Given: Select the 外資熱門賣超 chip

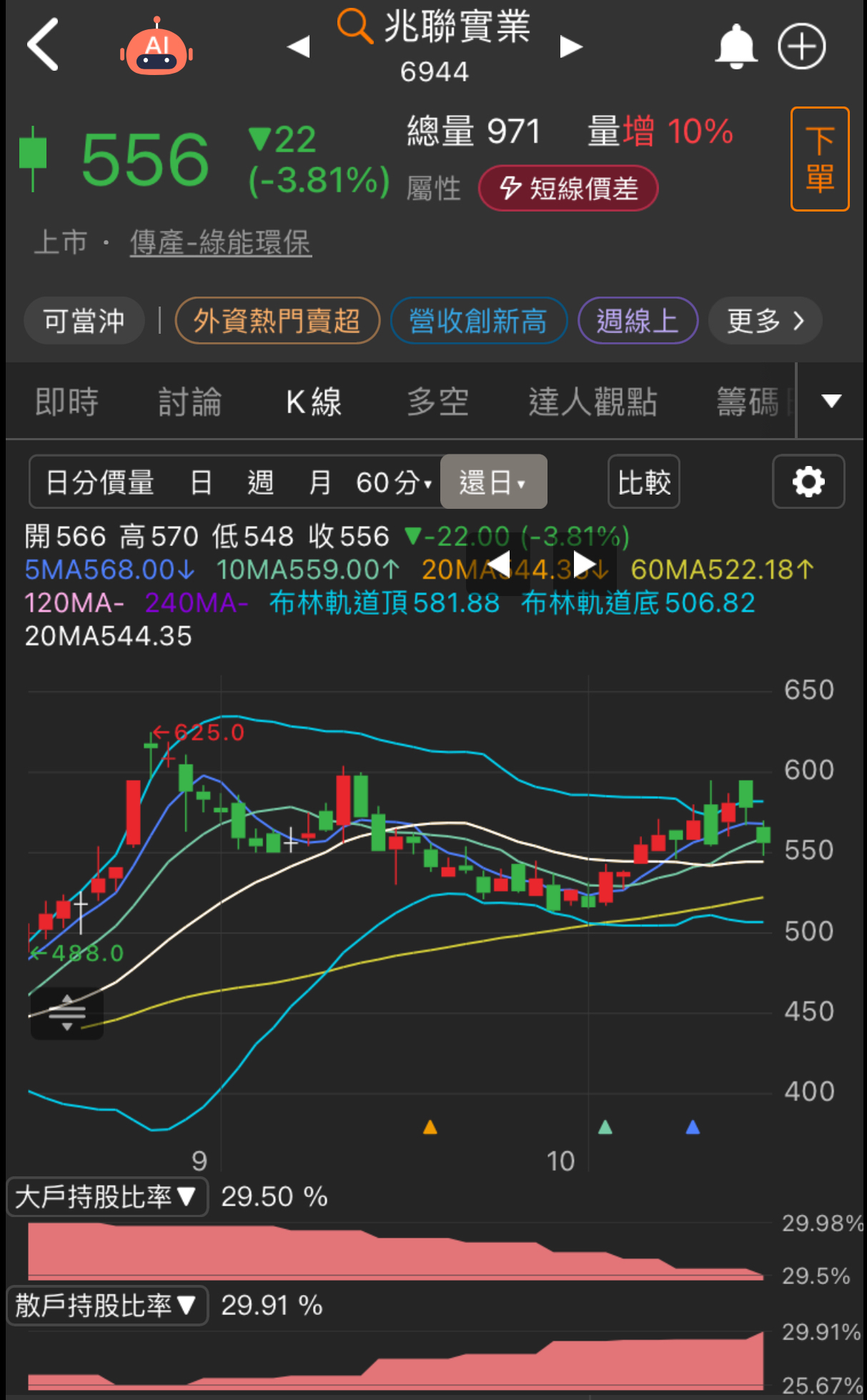Looking at the screenshot, I should [277, 321].
